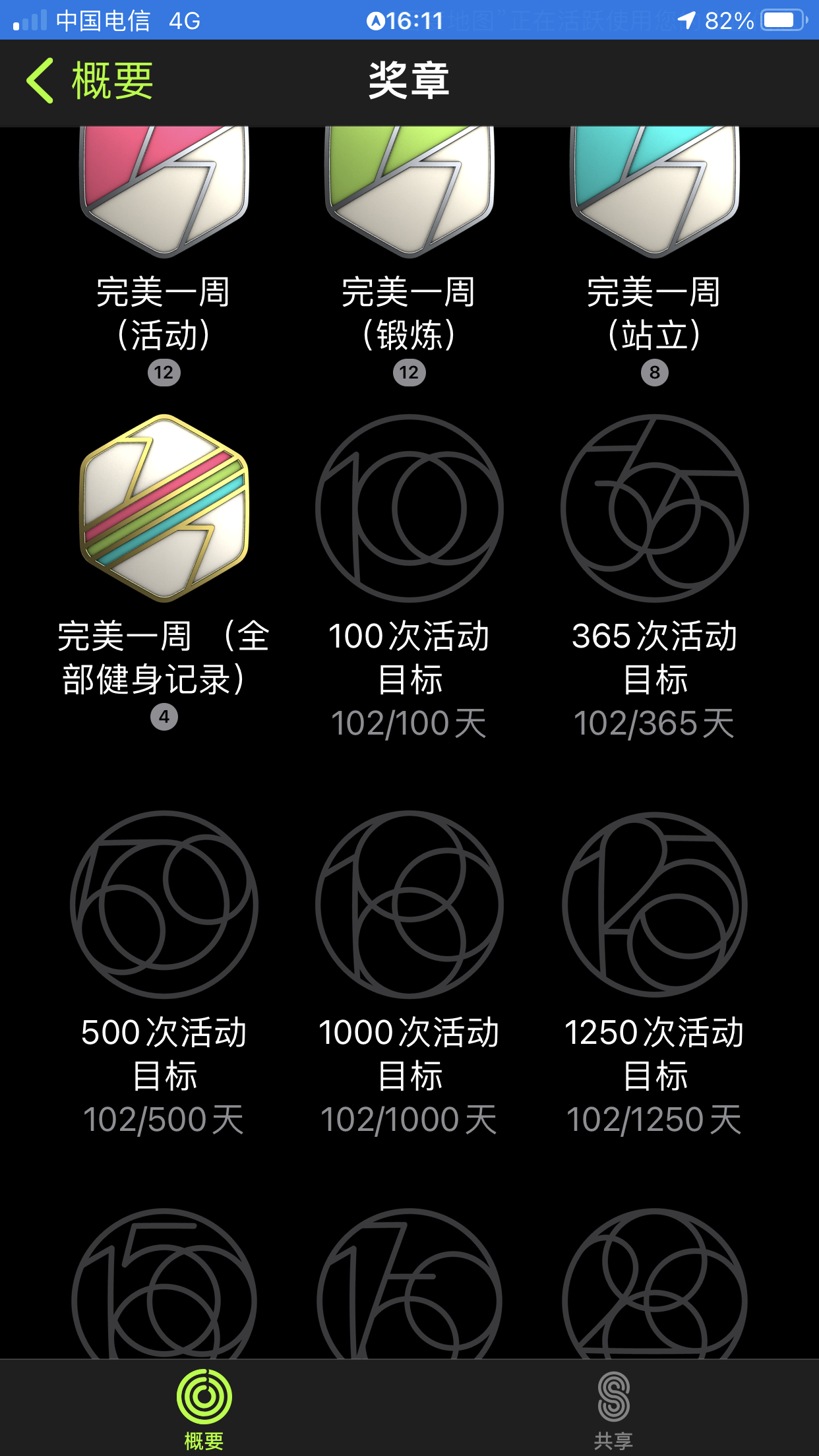The height and width of the screenshot is (1456, 819).
Task: Go back to 概要 screen
Action: point(89,81)
